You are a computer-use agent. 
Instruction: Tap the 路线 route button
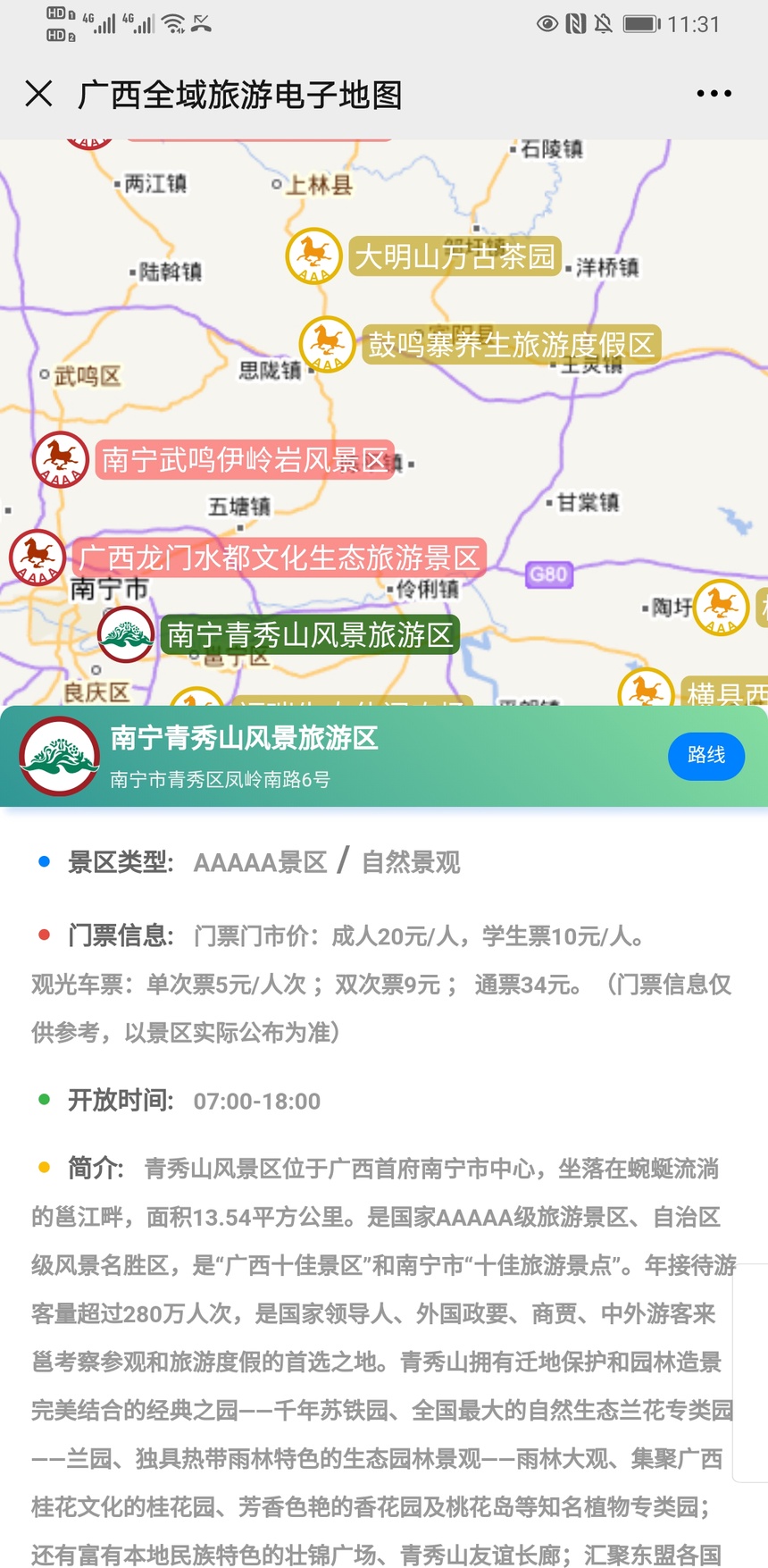(x=705, y=755)
